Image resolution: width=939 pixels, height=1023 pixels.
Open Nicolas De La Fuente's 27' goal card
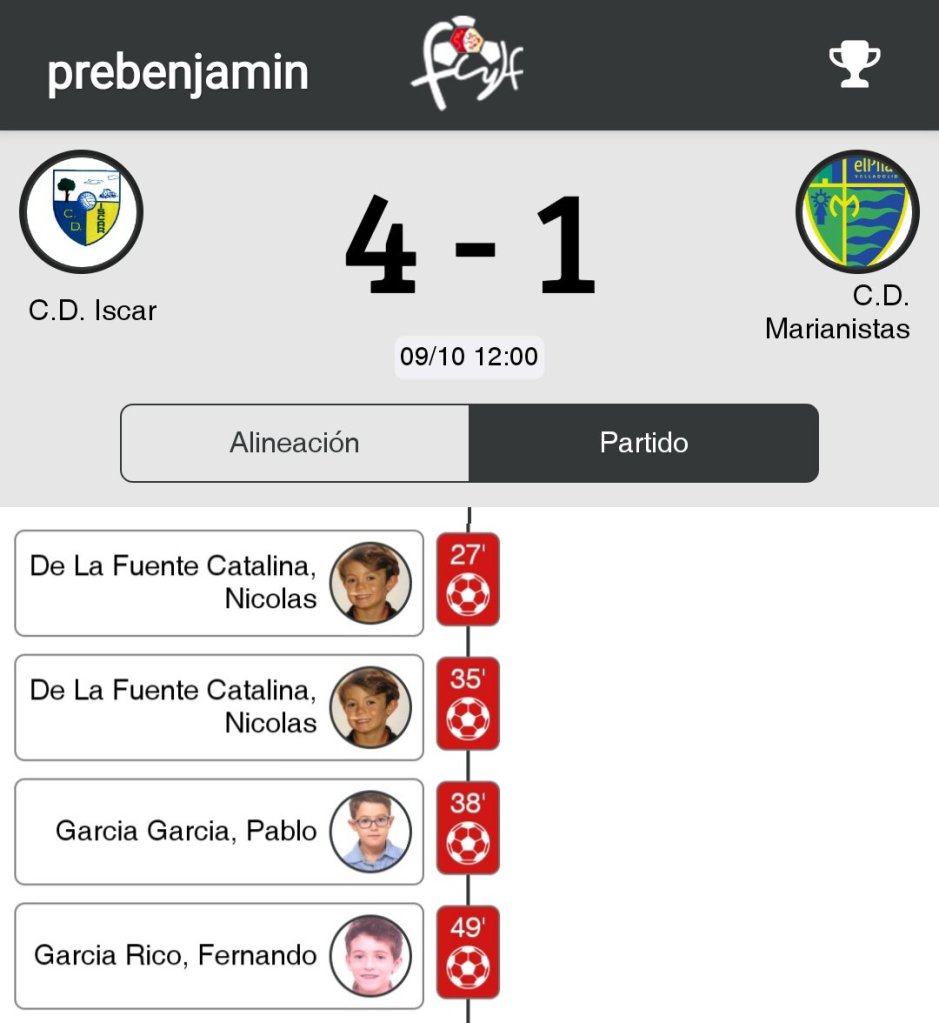pos(219,583)
